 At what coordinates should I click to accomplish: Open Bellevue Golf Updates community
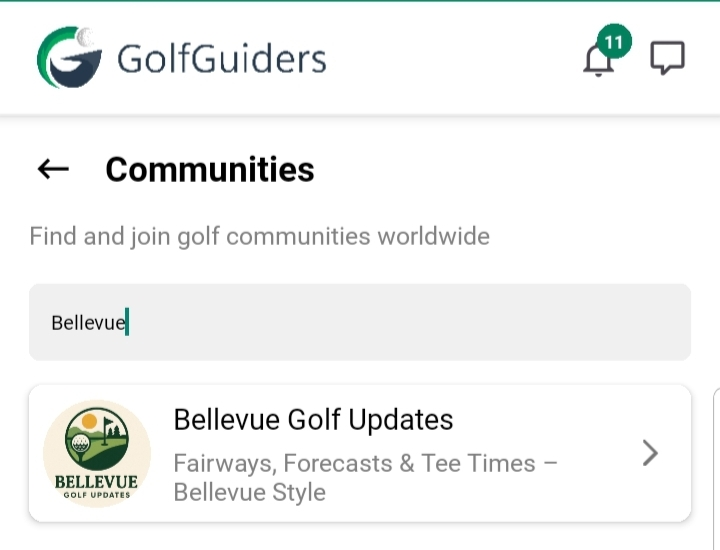click(359, 453)
